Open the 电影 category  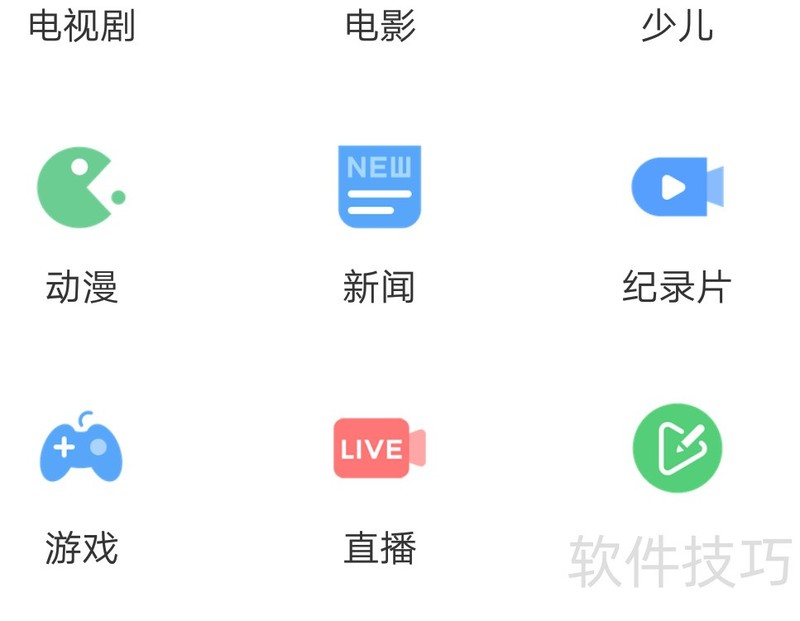(x=379, y=25)
